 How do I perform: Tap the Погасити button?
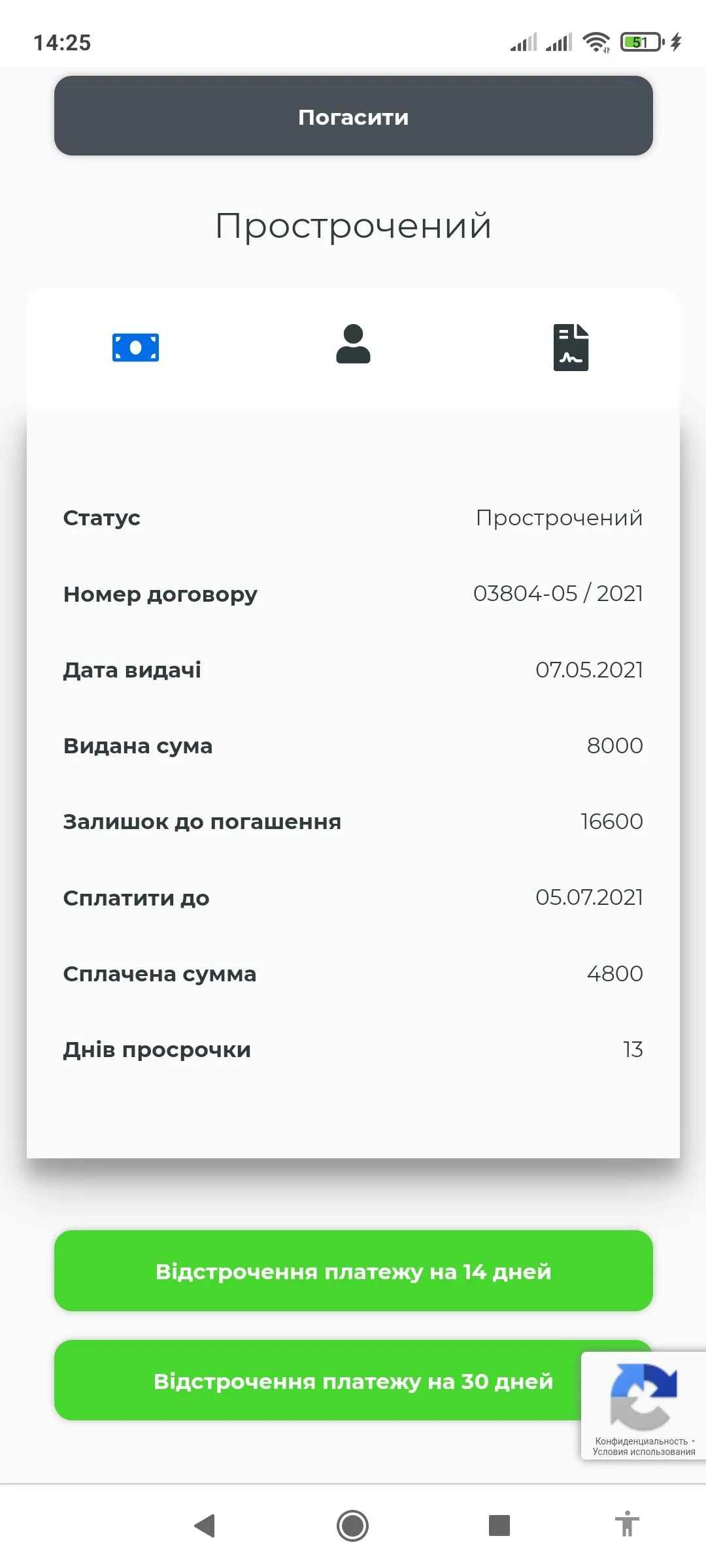pyautogui.click(x=353, y=116)
